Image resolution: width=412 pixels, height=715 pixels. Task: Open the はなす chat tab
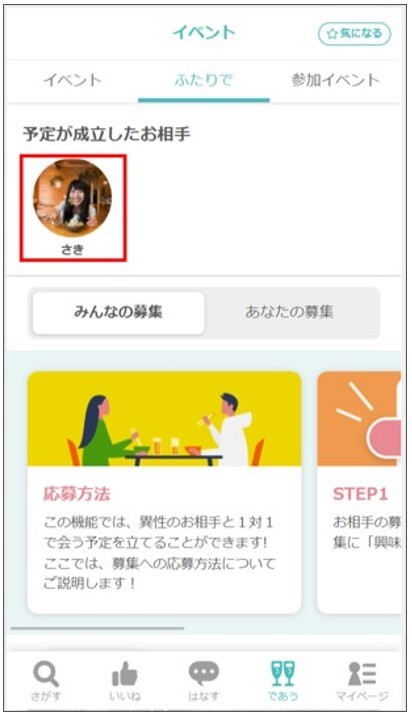[204, 681]
